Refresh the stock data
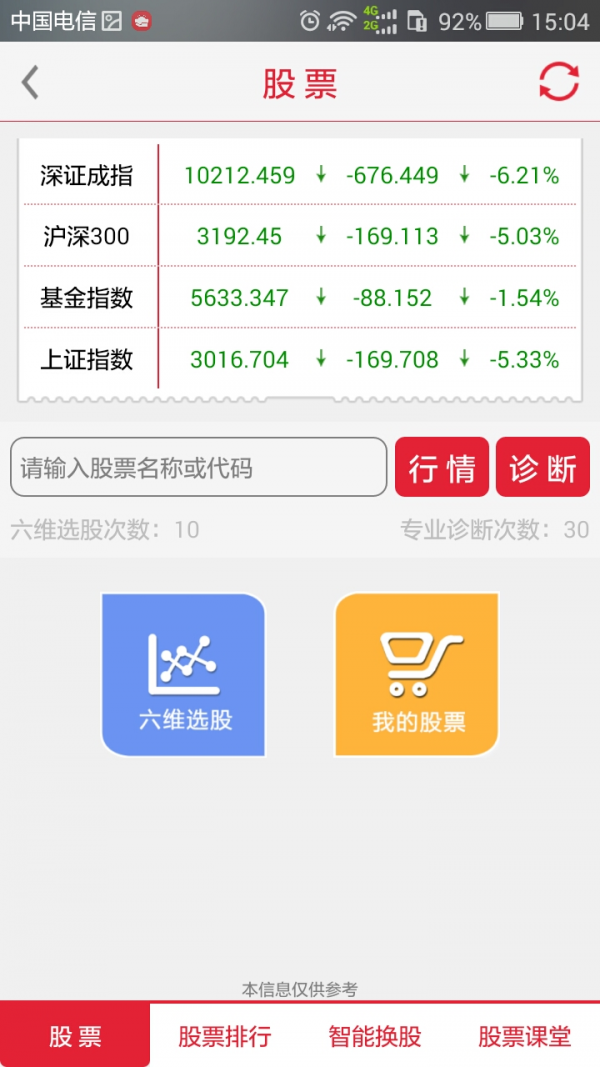The height and width of the screenshot is (1067, 600). 558,82
